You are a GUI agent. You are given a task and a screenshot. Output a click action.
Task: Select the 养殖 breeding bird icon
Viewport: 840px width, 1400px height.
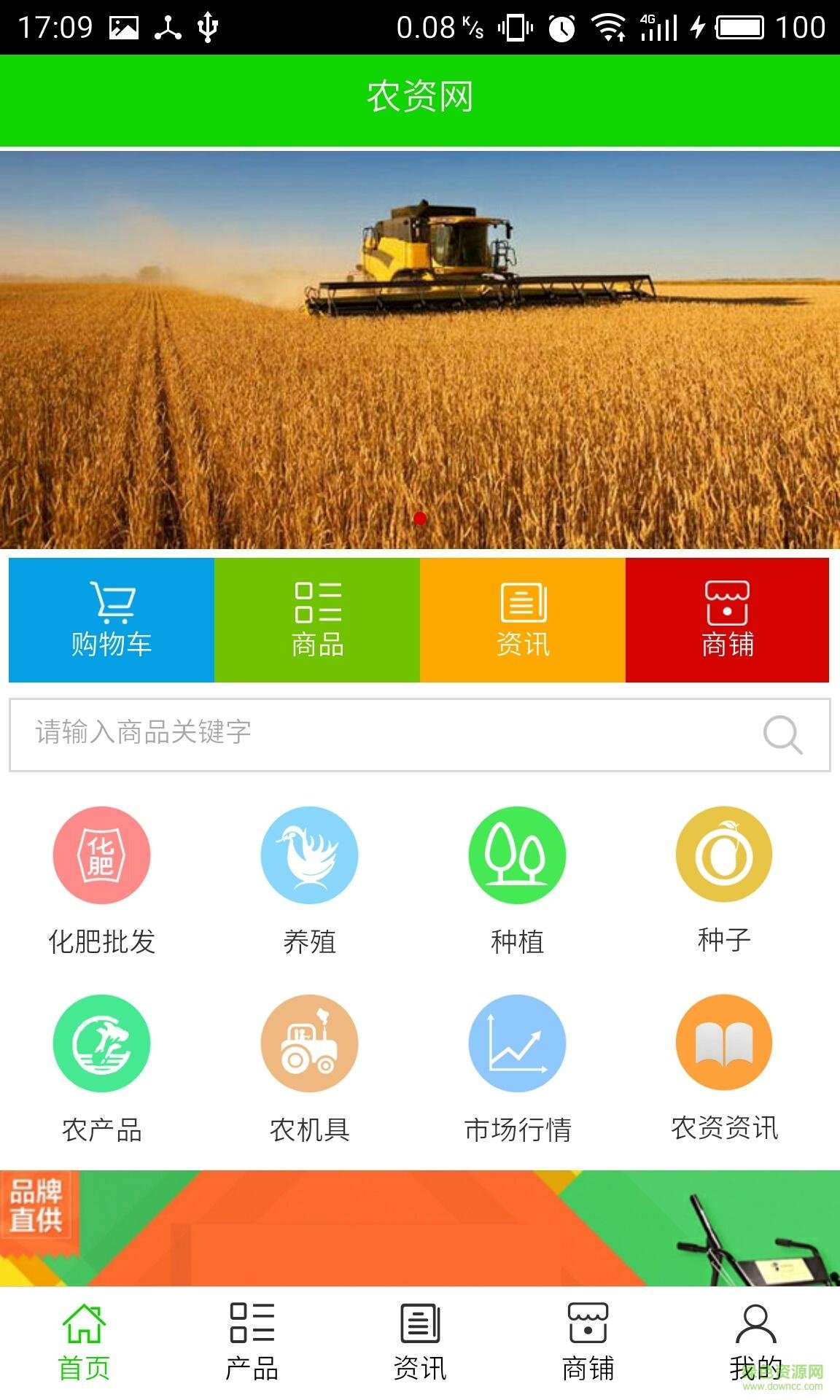pos(309,857)
